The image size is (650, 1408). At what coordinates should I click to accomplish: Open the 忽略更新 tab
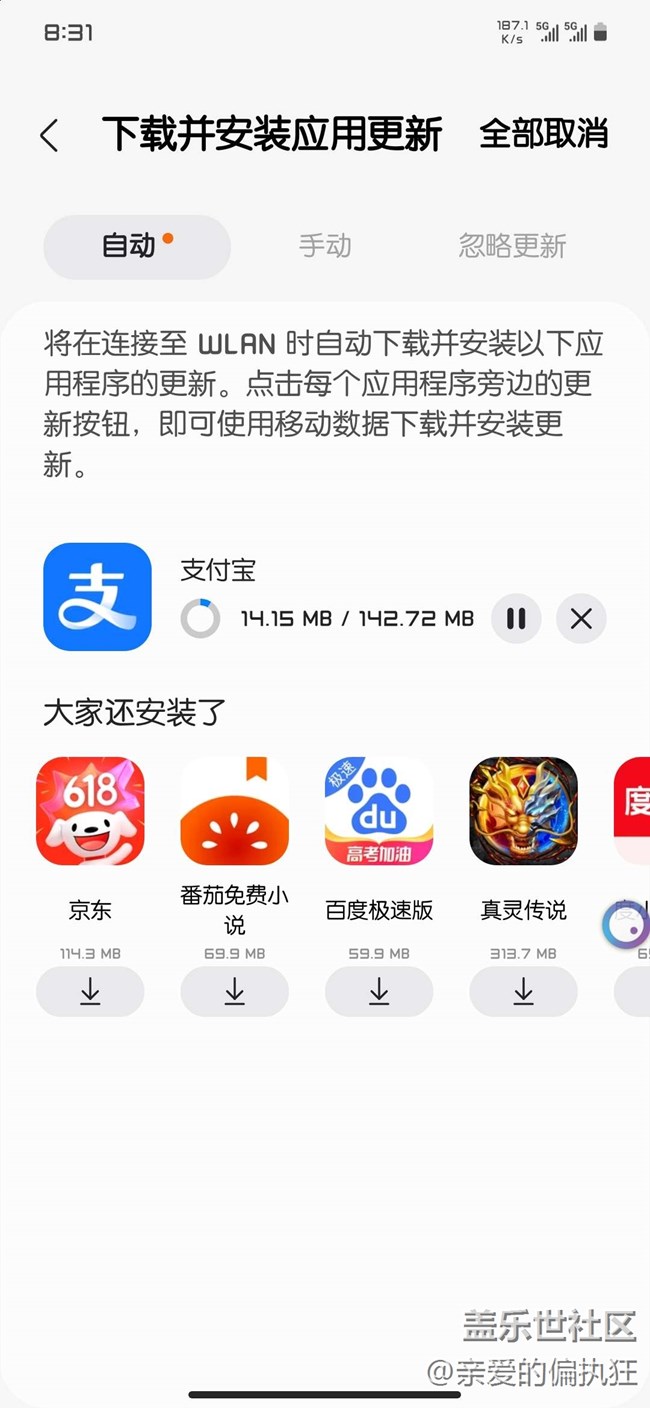[x=512, y=246]
